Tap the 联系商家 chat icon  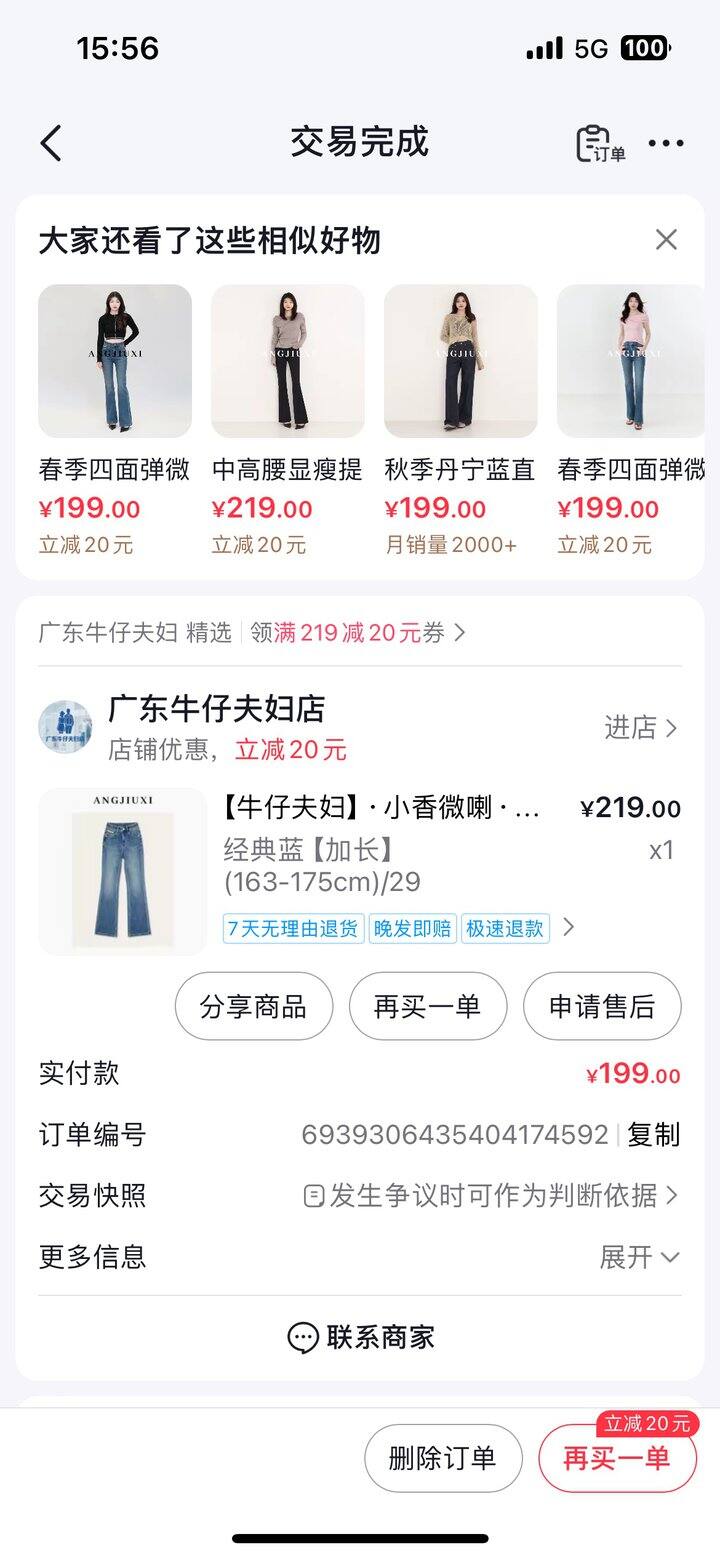pyautogui.click(x=301, y=1337)
